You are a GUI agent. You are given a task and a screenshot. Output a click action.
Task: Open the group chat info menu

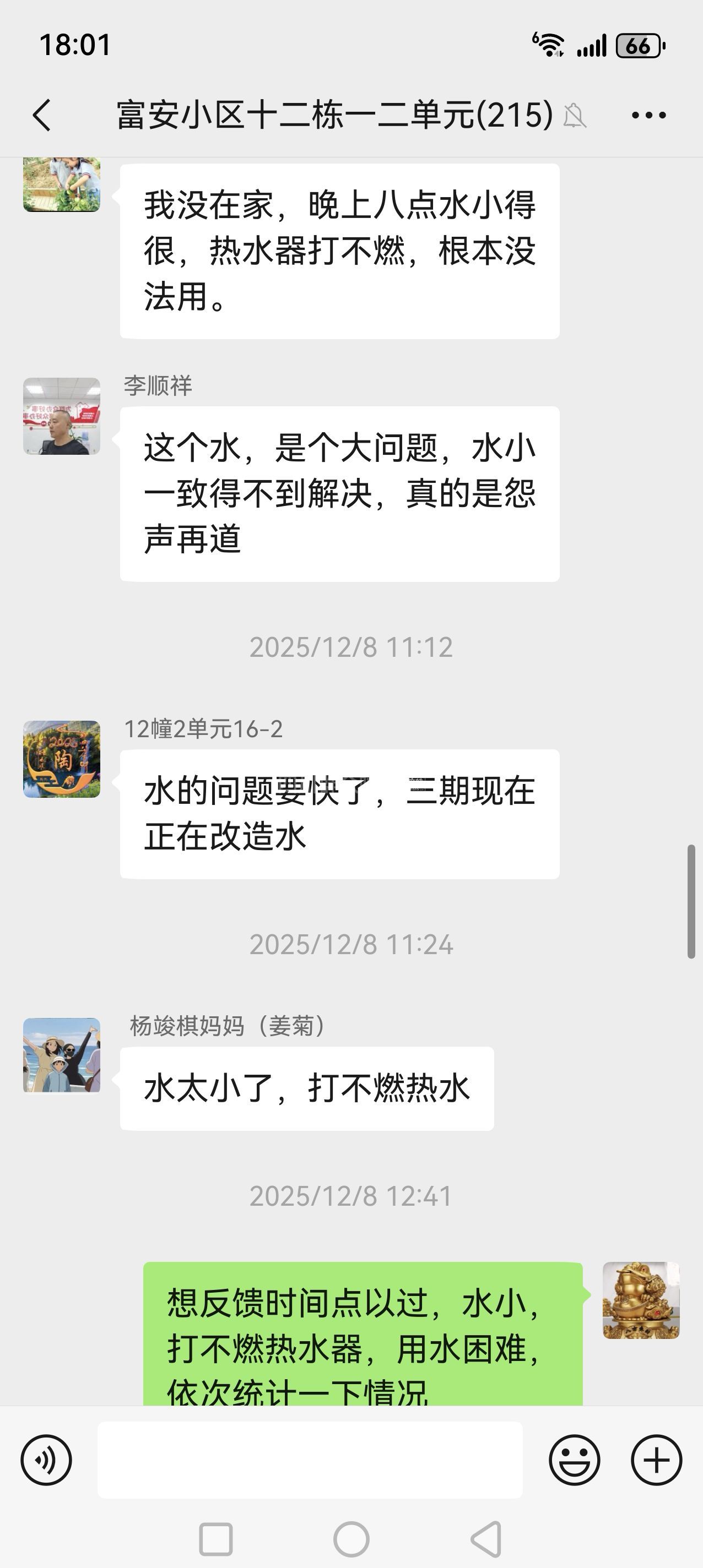(x=648, y=115)
